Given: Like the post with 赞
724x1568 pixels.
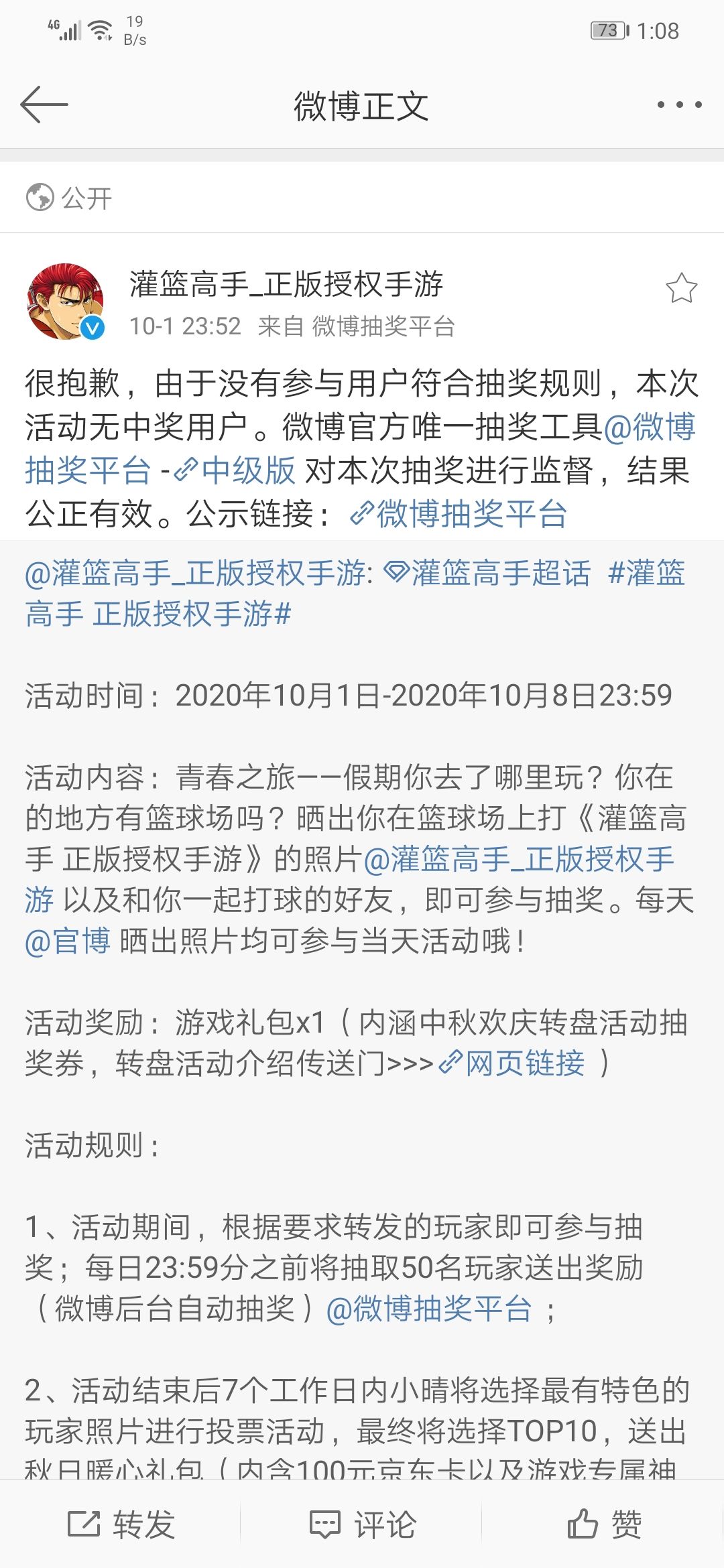Looking at the screenshot, I should pos(605,1524).
